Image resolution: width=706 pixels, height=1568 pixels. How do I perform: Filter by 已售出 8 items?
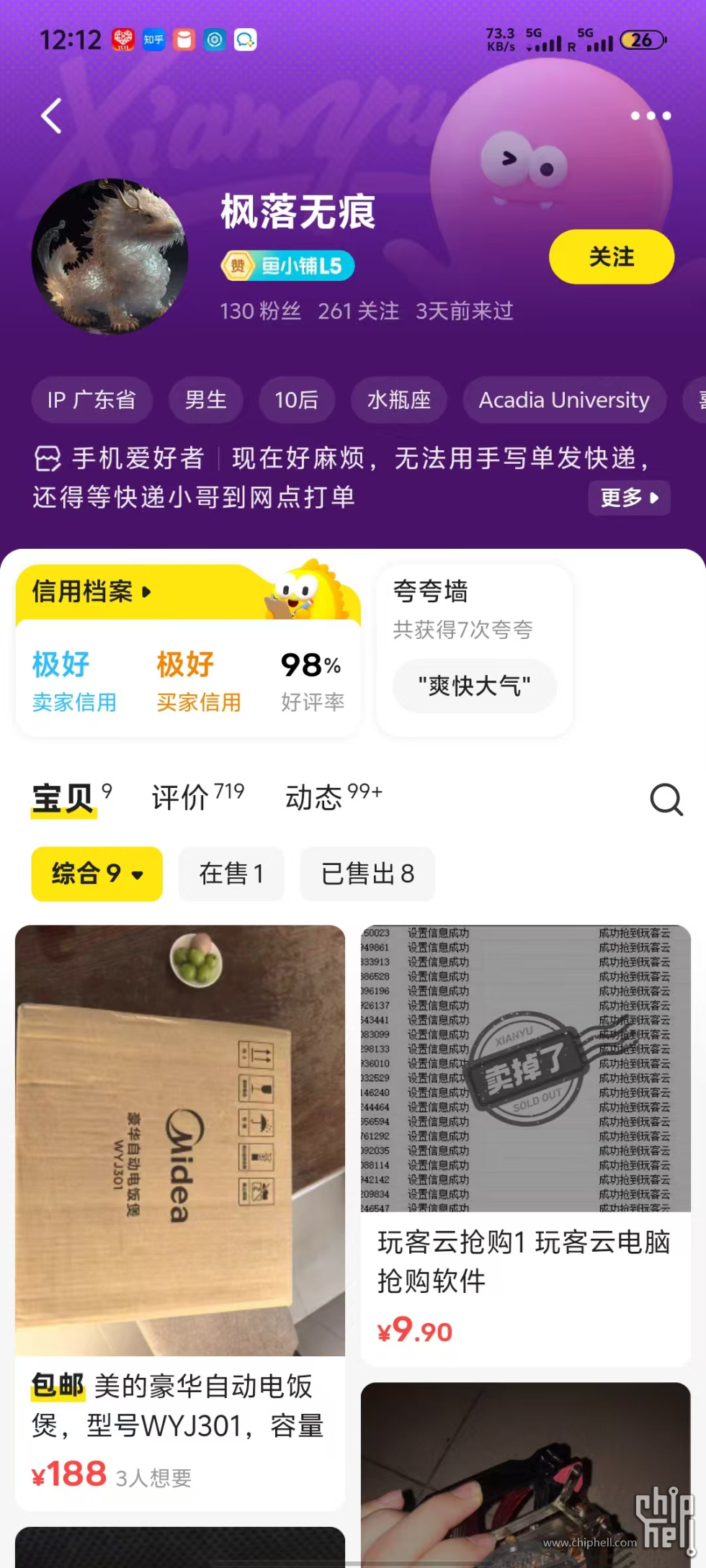coord(367,874)
